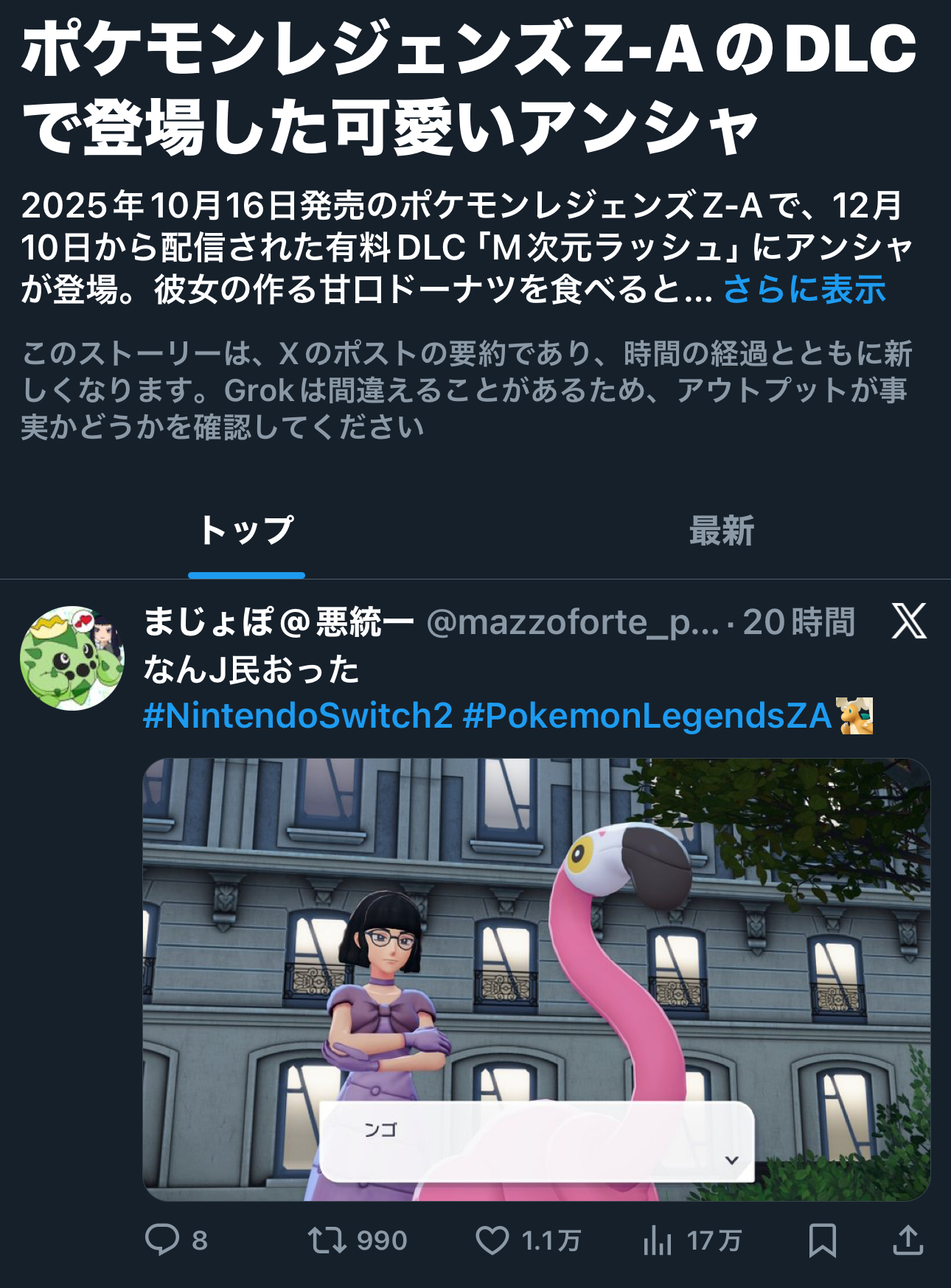Screen dimensions: 951x1288
Task: Open the #PokemonLegendsZA hashtag
Action: (x=647, y=715)
